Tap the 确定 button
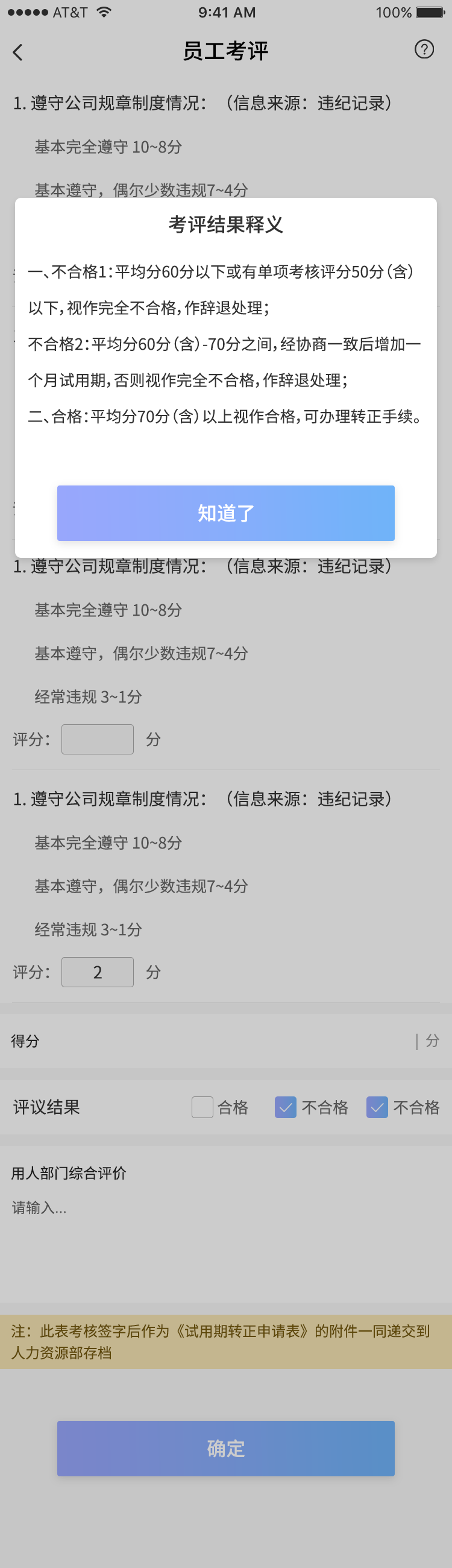 225,1448
